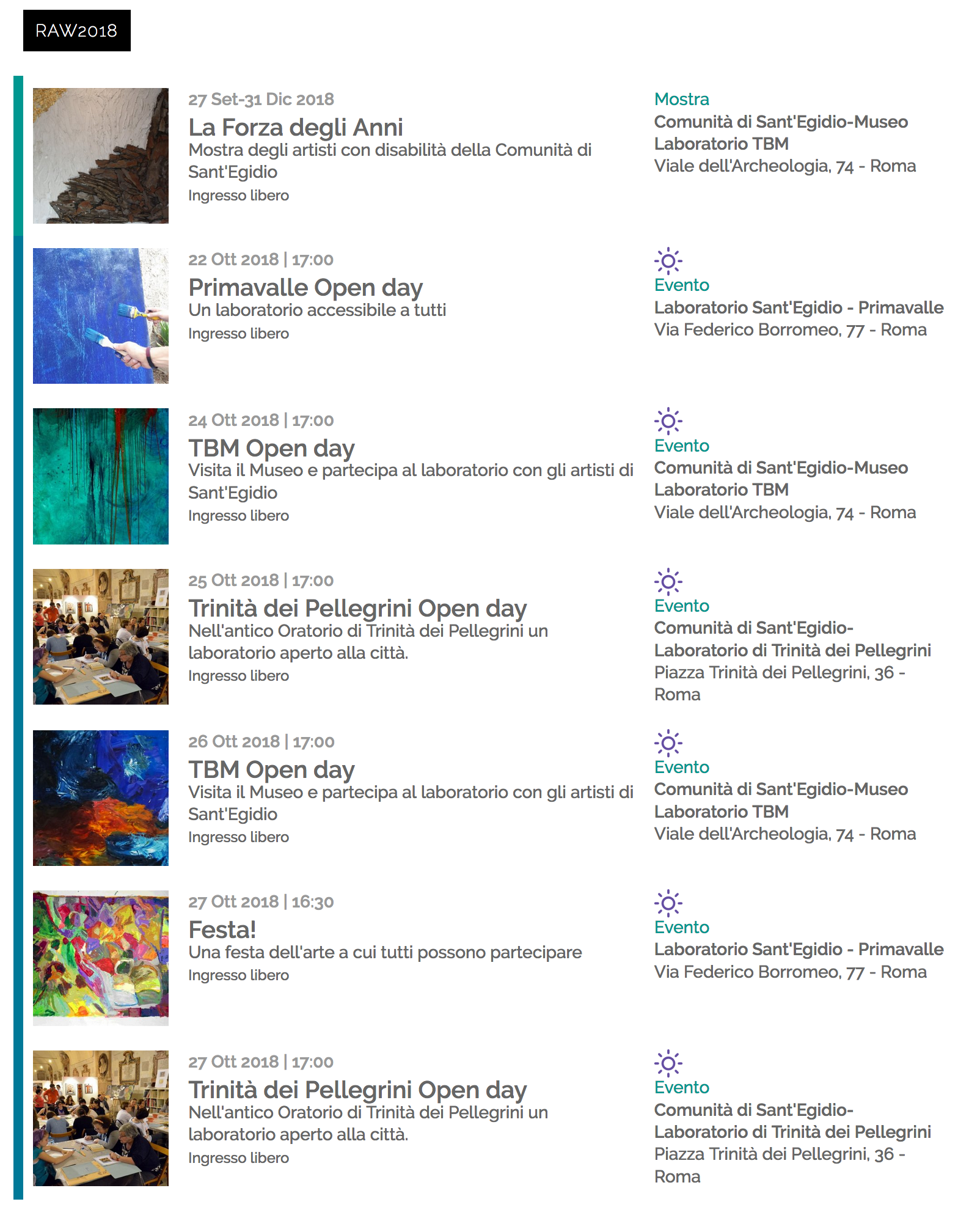Open Trinità dei Pellegrini Open day 25 Ott
This screenshot has width=980, height=1210.
357,609
